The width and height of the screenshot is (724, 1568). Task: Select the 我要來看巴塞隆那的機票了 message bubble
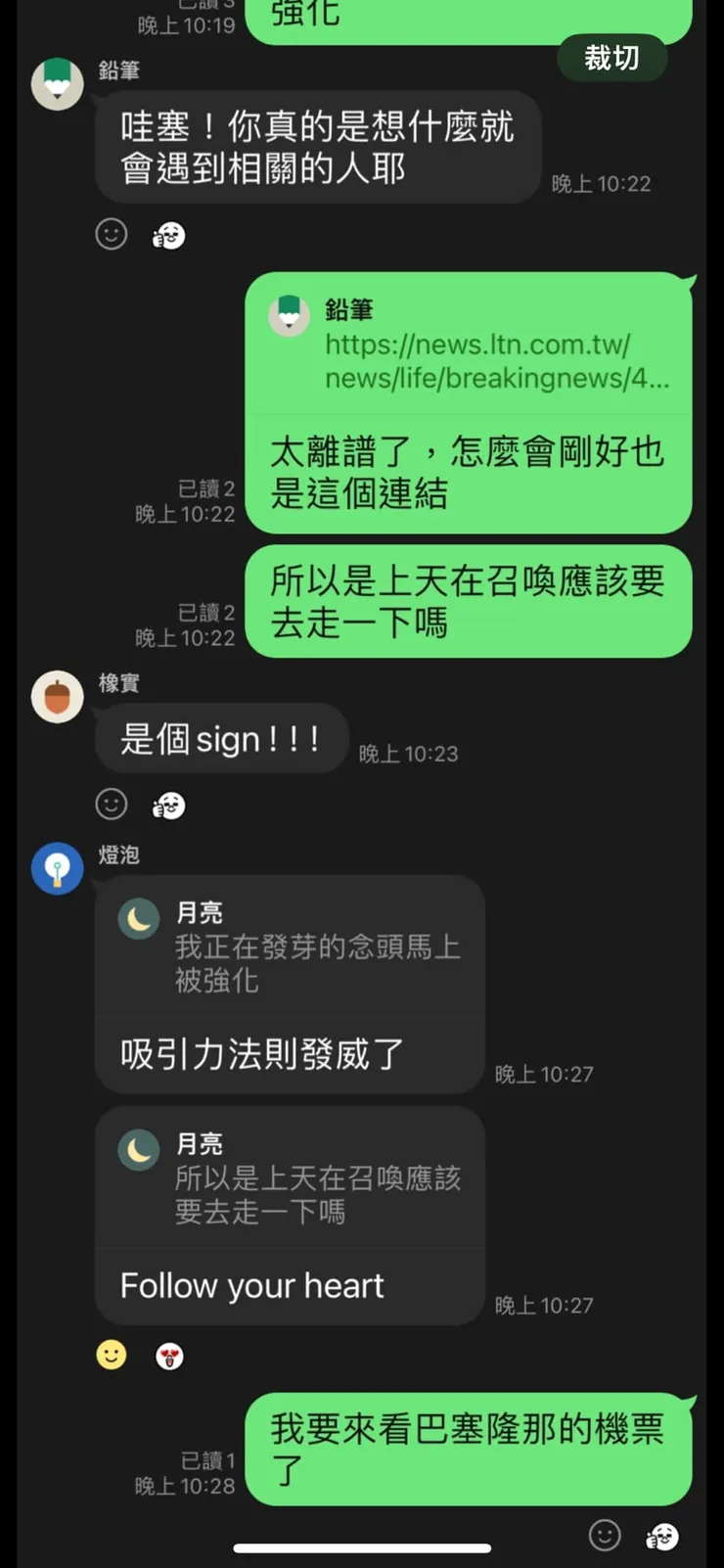[468, 1450]
